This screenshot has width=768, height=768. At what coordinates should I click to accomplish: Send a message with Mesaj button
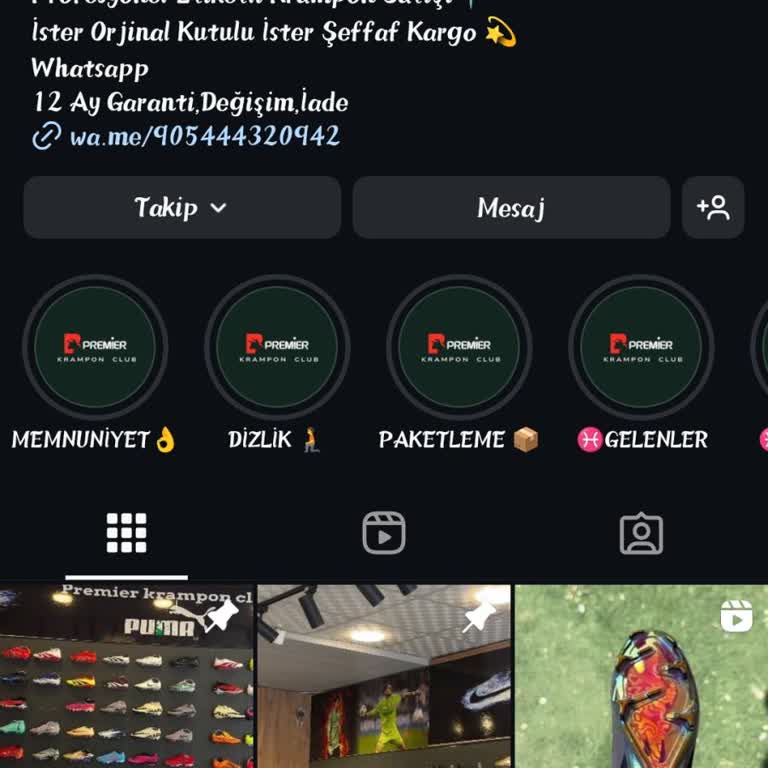(x=511, y=208)
